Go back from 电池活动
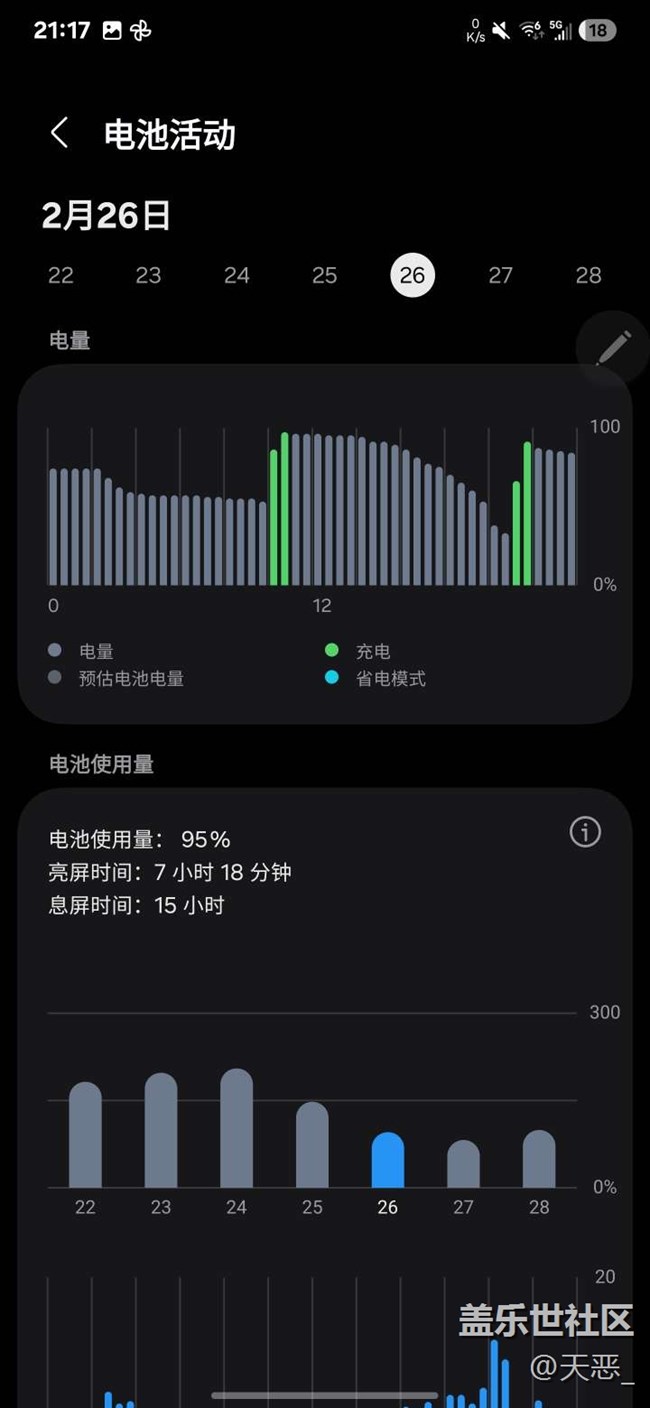This screenshot has width=650, height=1408. point(59,132)
